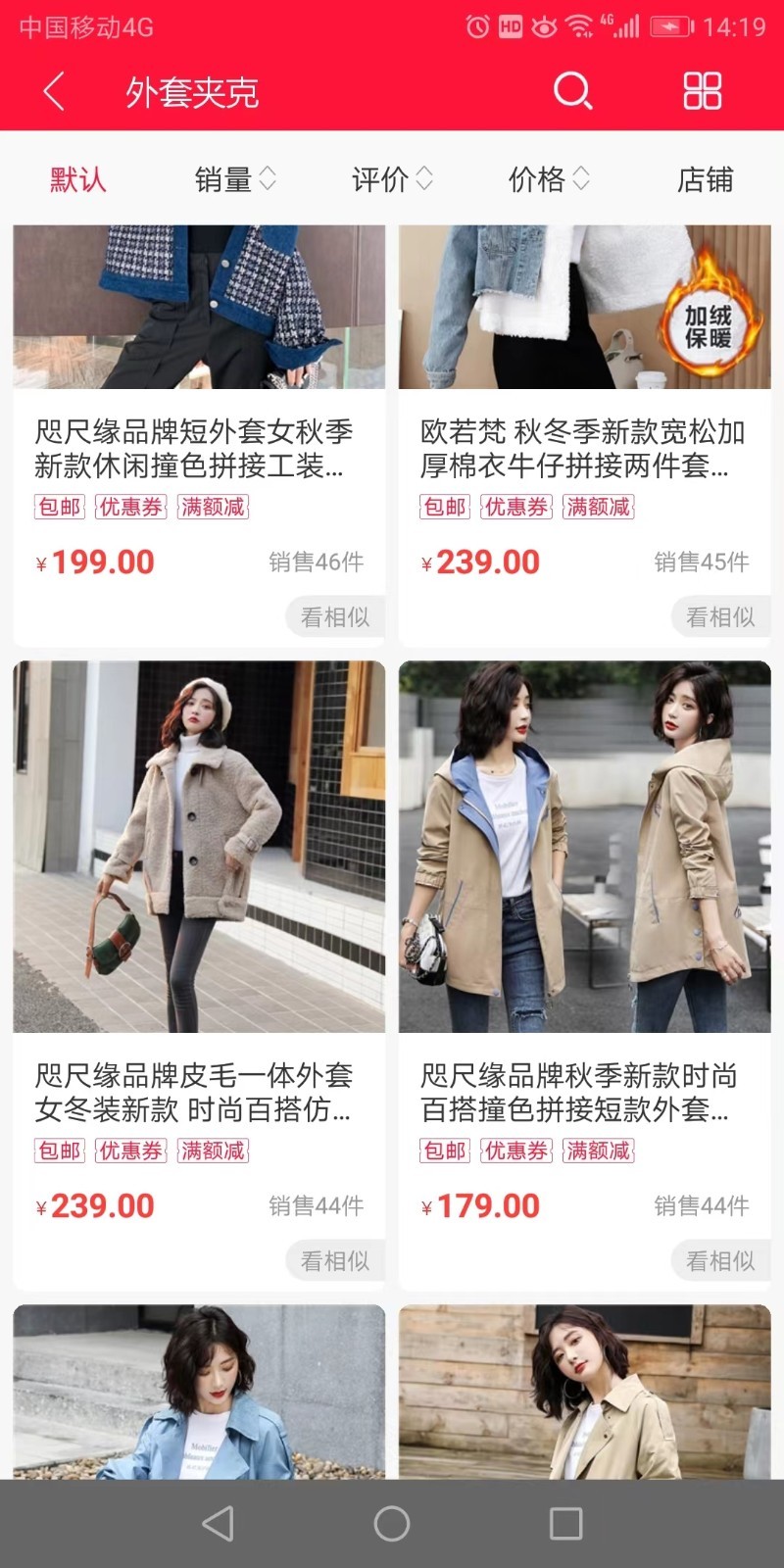
Task: View the 皮毛一体外套 priced ¥239.00
Action: (199, 975)
